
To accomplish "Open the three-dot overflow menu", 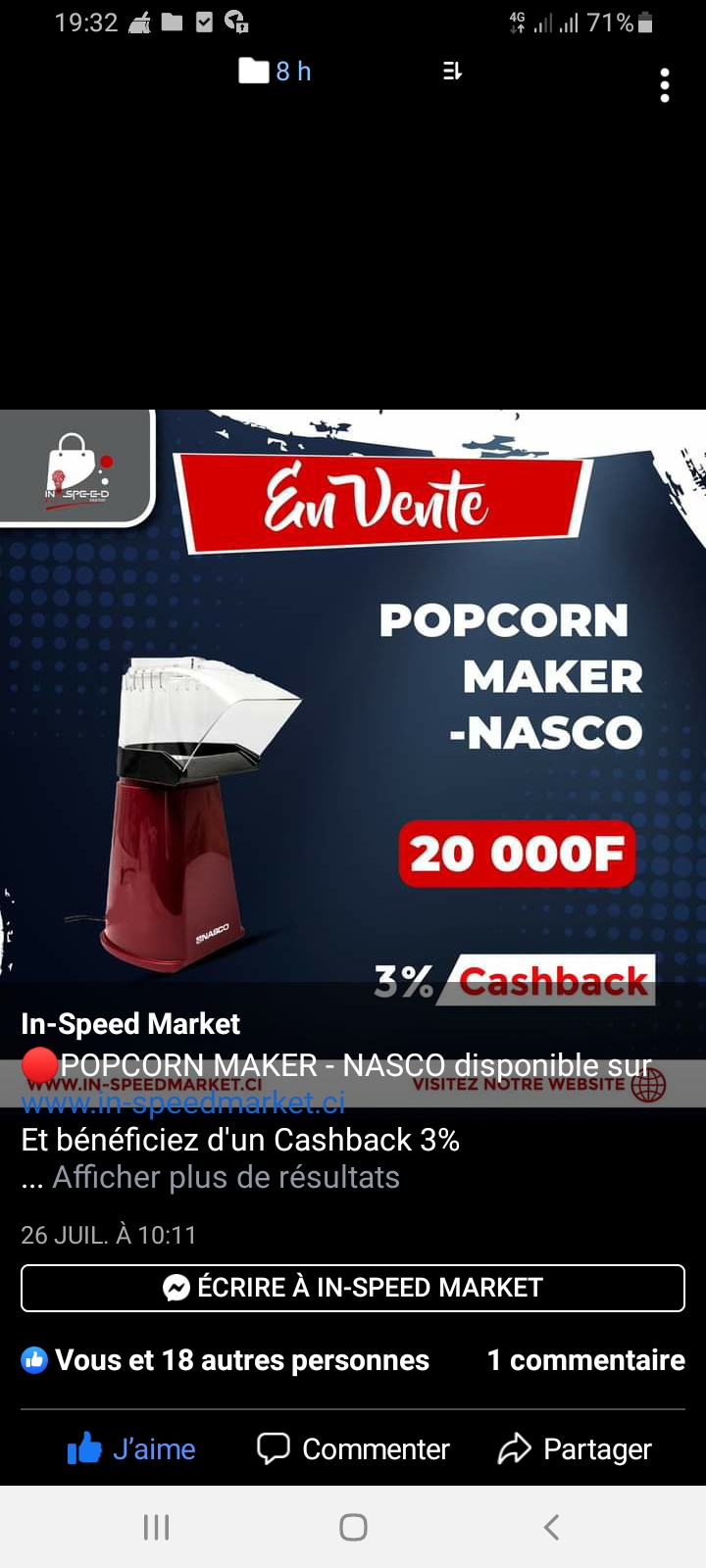I will pos(665,85).
